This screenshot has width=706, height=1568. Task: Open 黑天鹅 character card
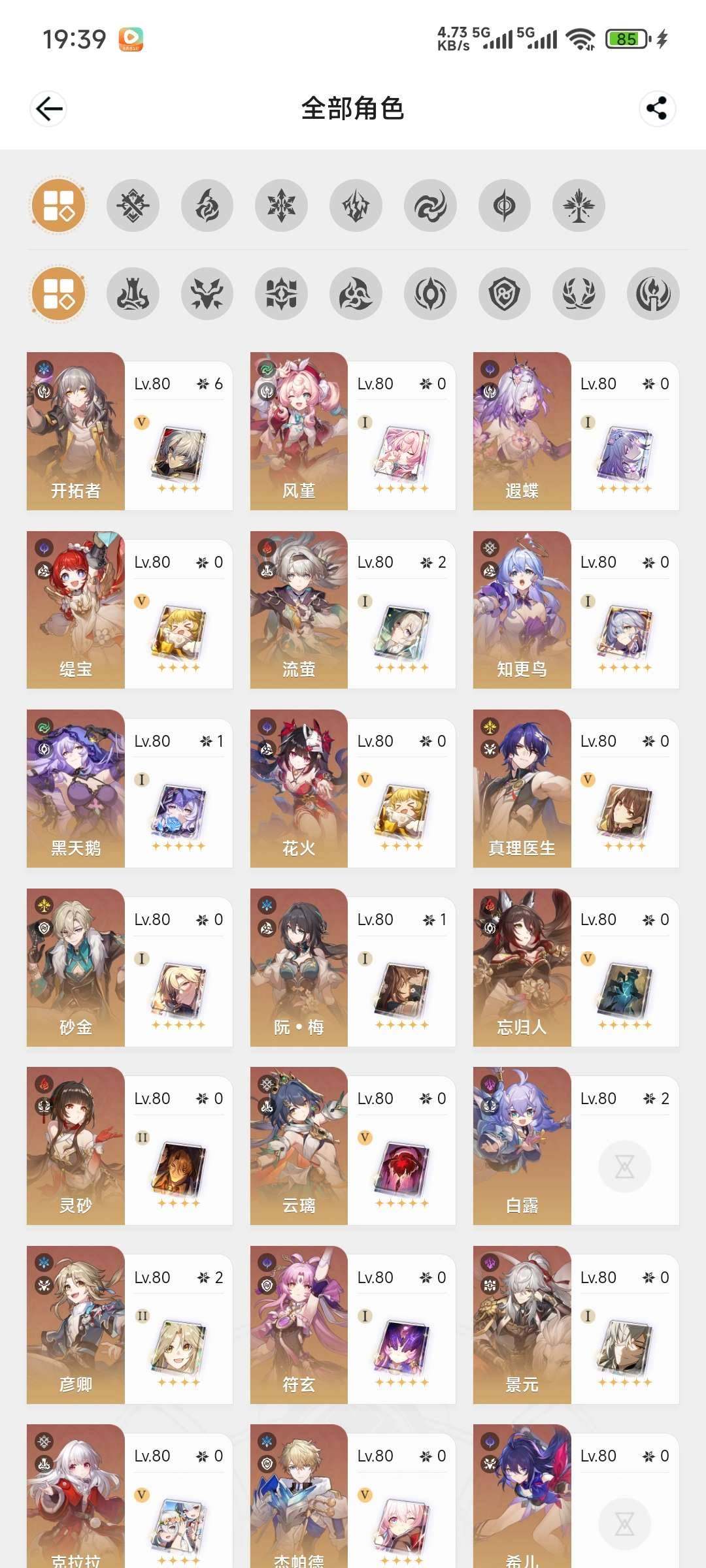tap(129, 789)
